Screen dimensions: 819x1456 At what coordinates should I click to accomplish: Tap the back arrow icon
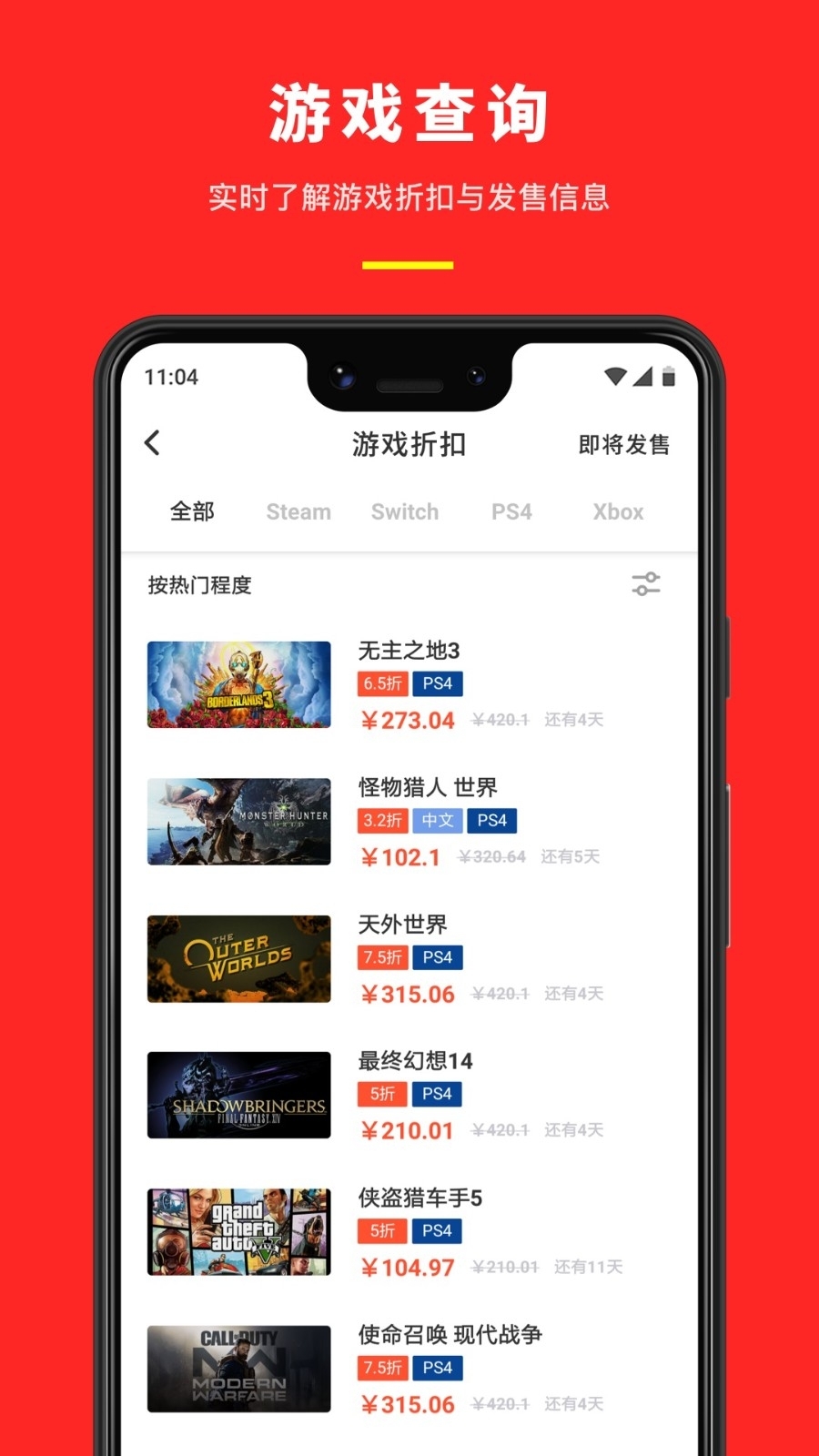coord(152,443)
